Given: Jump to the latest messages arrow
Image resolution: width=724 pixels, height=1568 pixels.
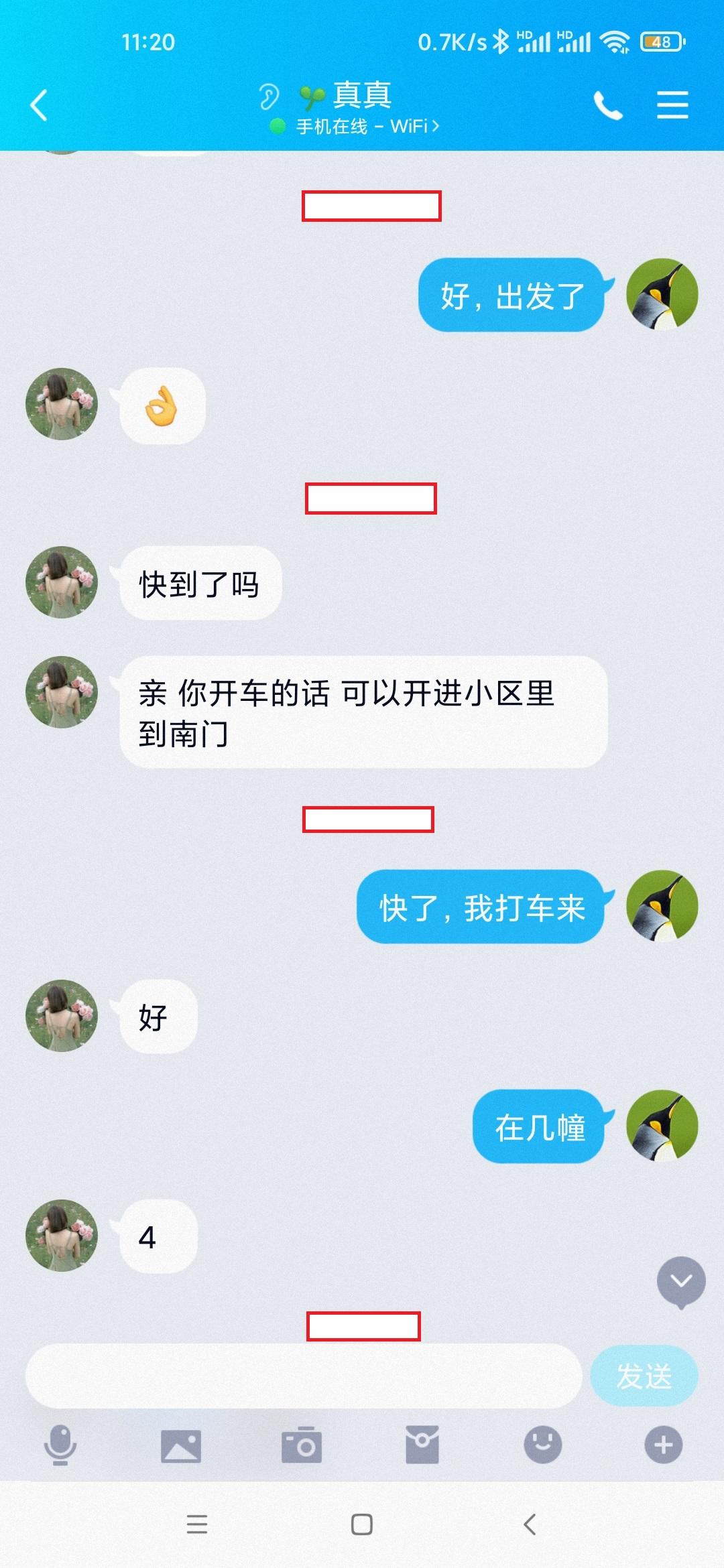Looking at the screenshot, I should [x=681, y=1281].
